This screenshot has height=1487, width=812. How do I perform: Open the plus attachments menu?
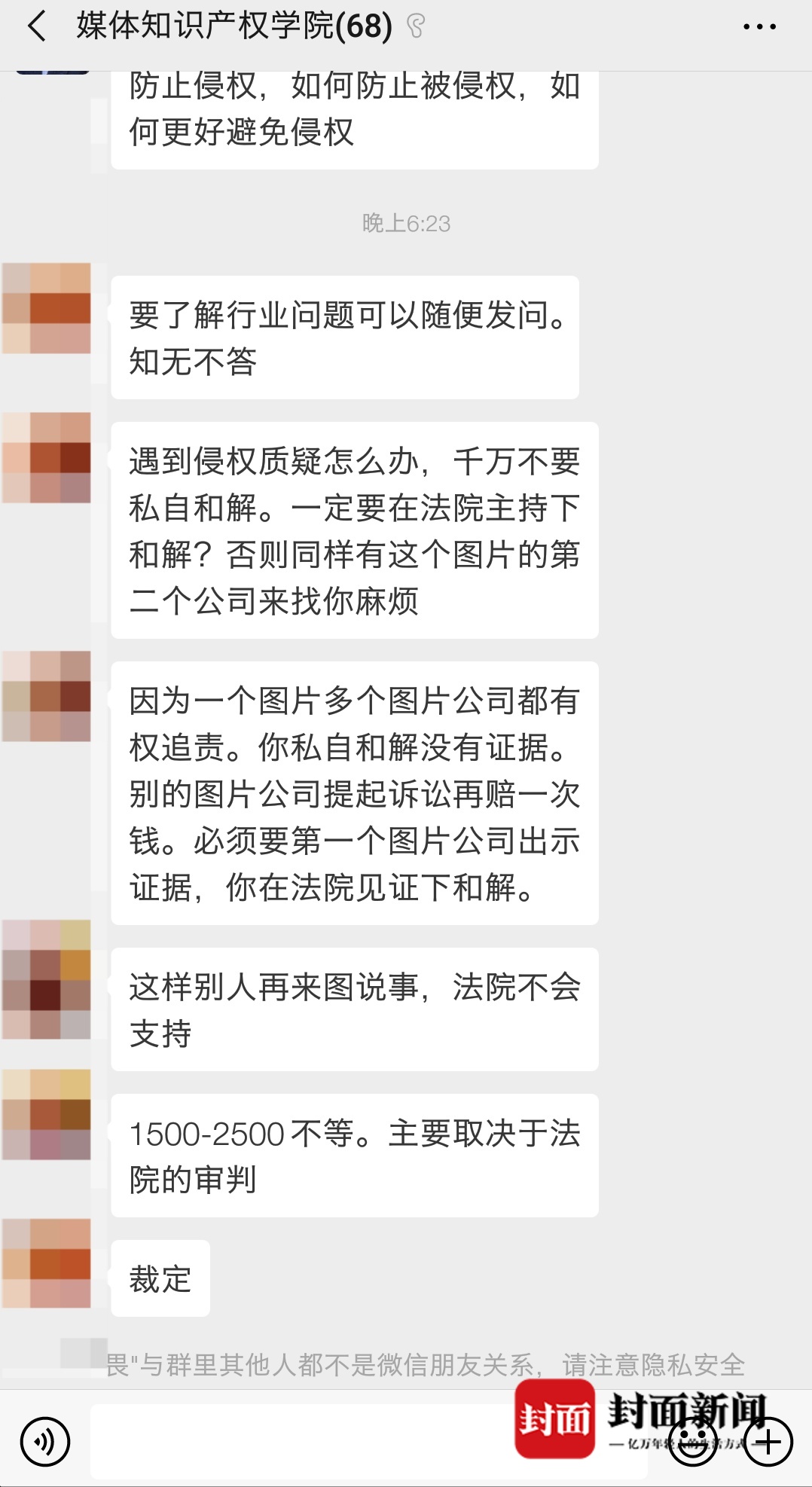pos(768,1442)
